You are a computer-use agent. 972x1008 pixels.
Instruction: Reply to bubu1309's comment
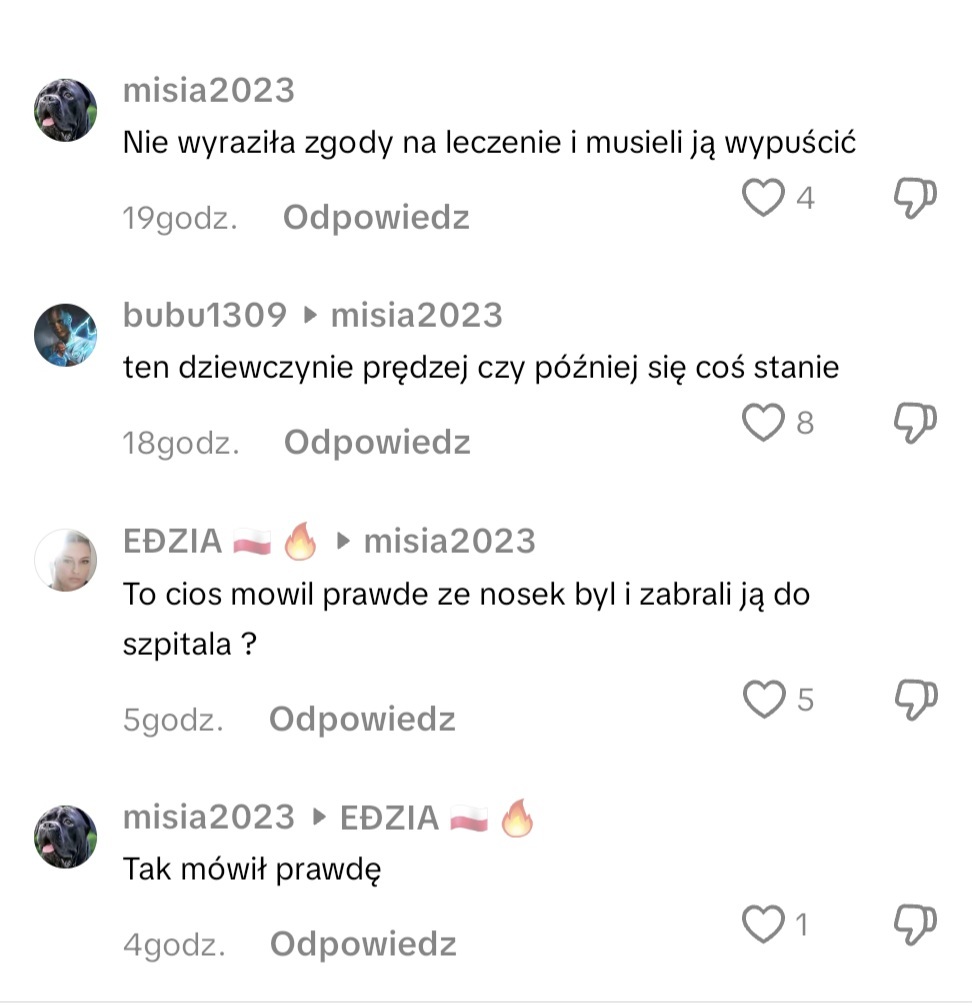coord(376,443)
